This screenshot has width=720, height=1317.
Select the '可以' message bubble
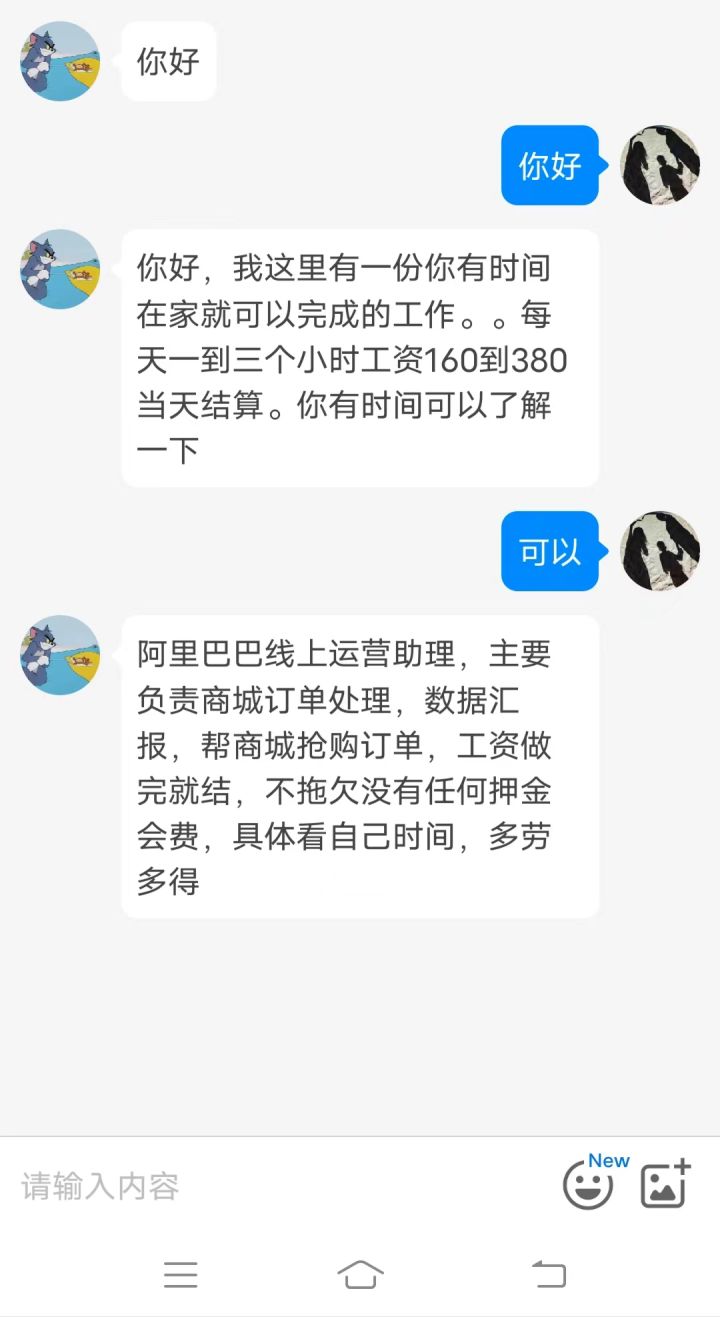[549, 552]
